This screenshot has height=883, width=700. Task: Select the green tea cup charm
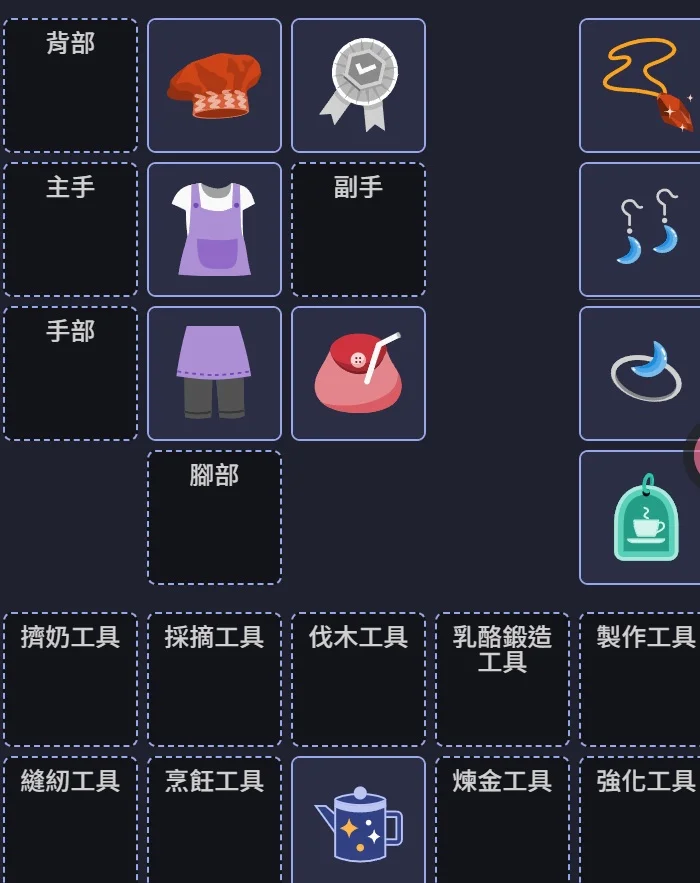[x=640, y=518]
